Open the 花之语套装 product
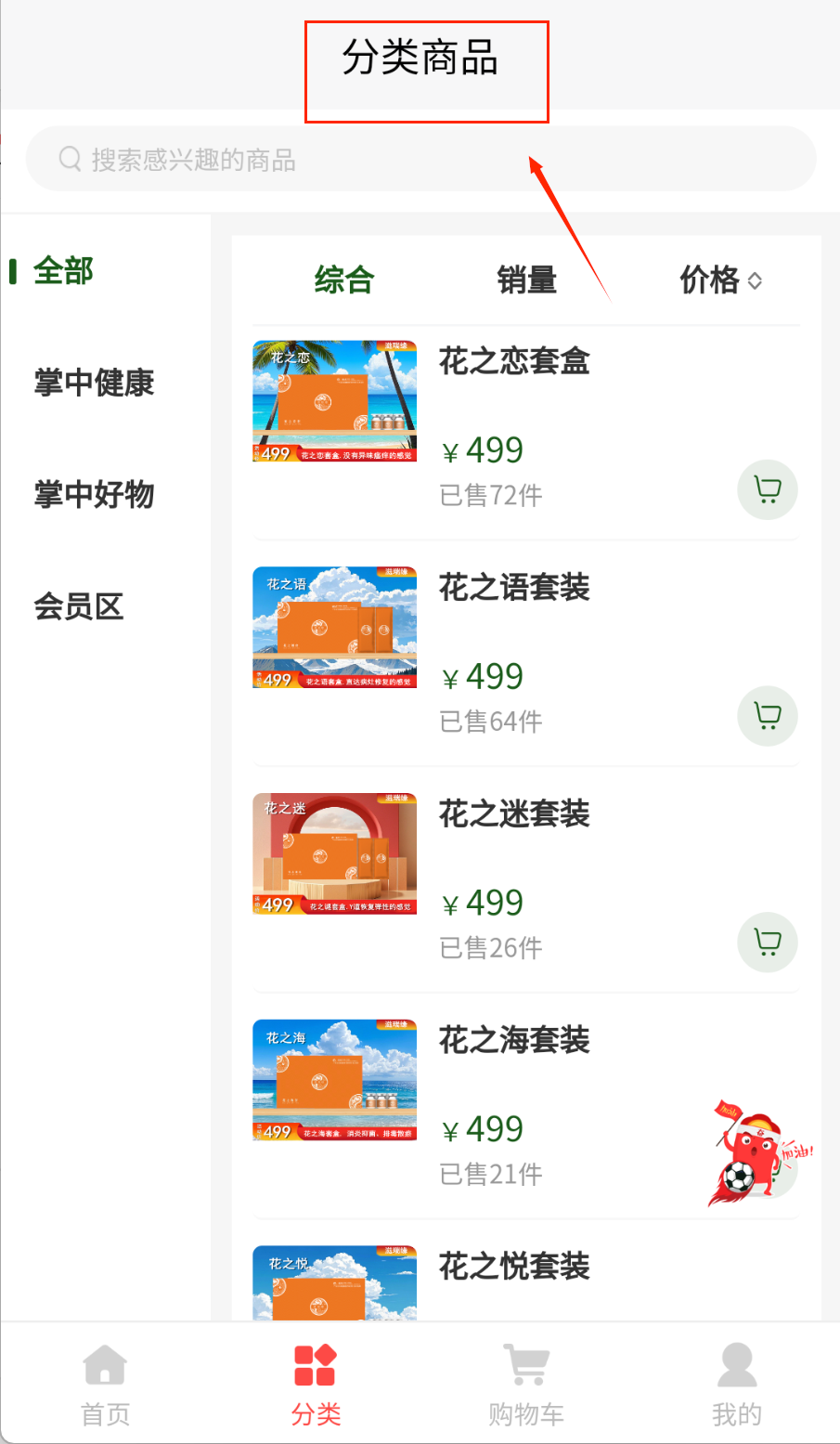The image size is (840, 1444). pyautogui.click(x=514, y=588)
